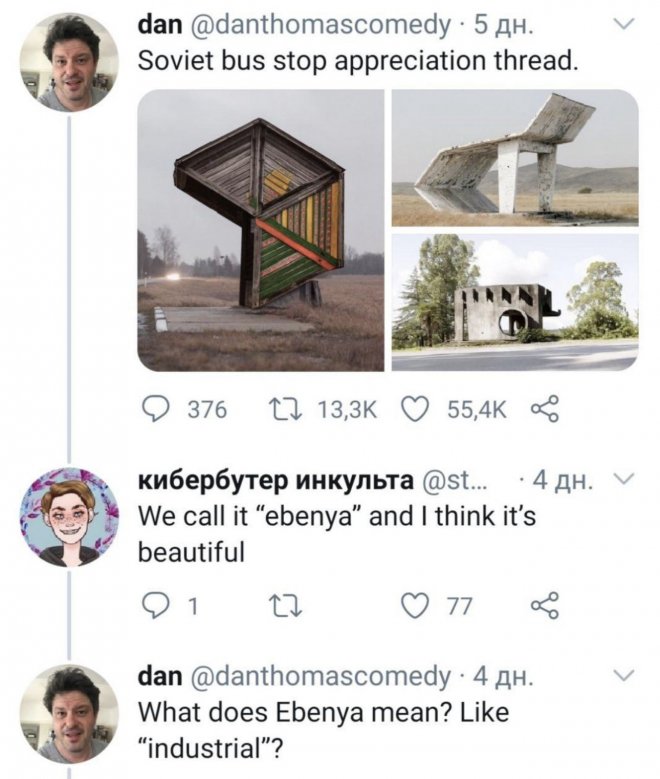Open the concrete angular bus stop photo
660x779 pixels.
tap(514, 157)
